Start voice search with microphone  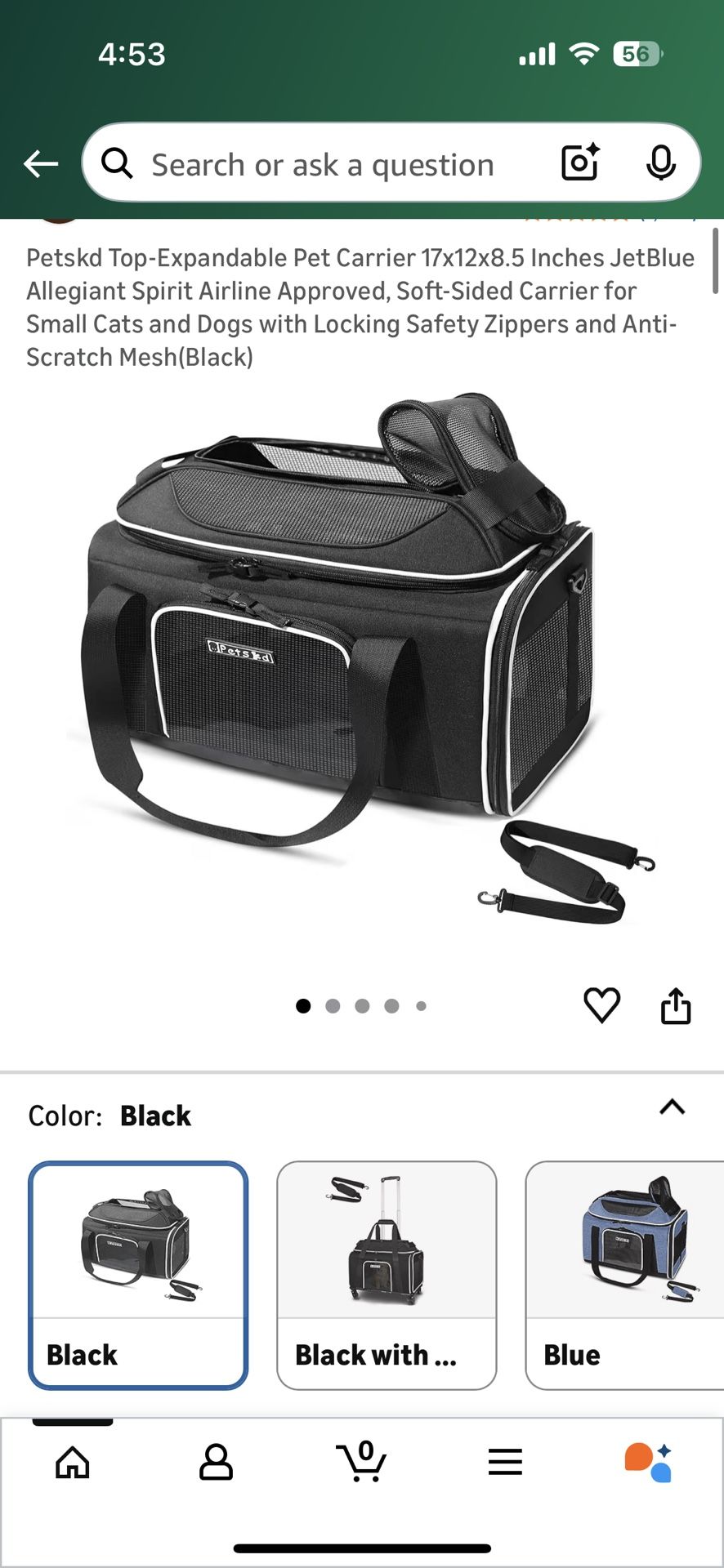[660, 163]
